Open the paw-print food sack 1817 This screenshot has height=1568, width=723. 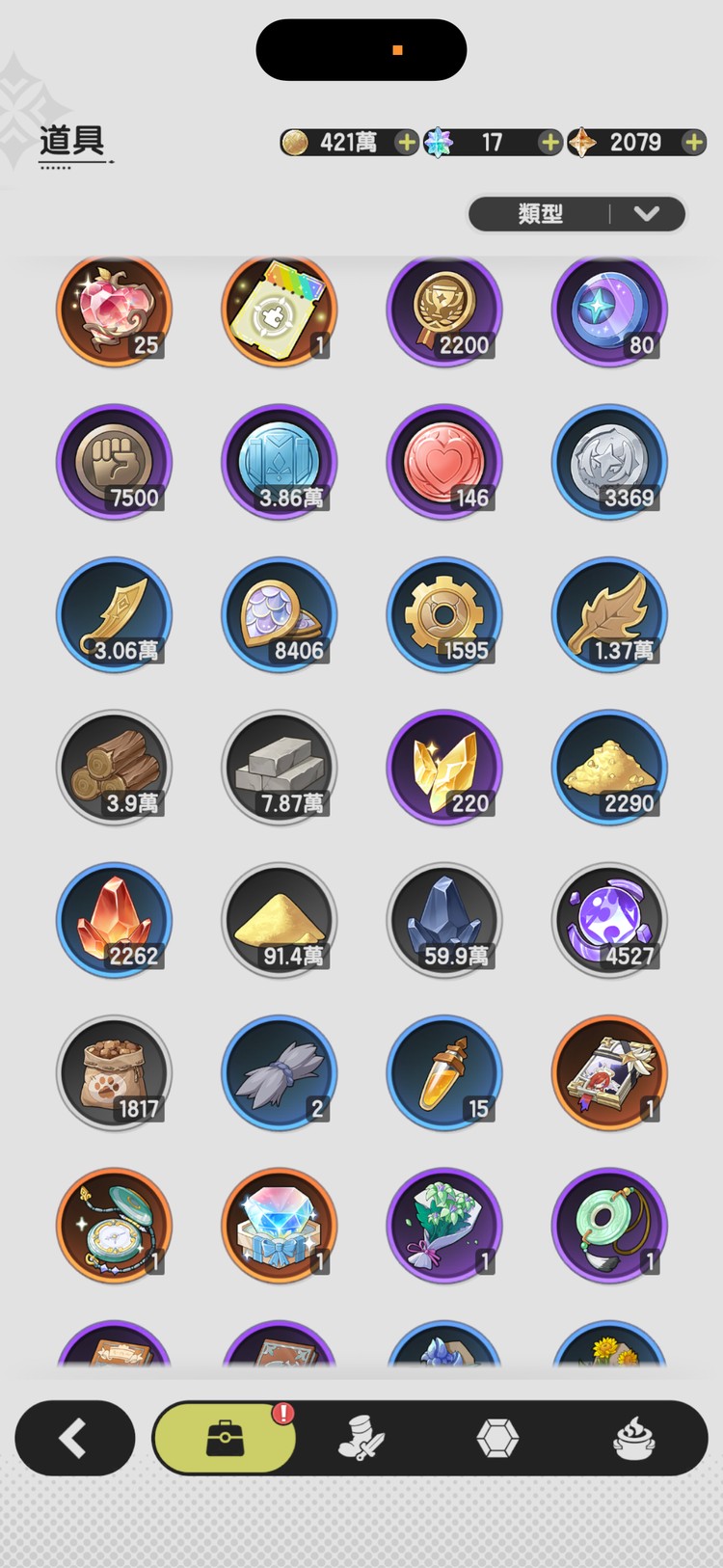(x=114, y=1072)
